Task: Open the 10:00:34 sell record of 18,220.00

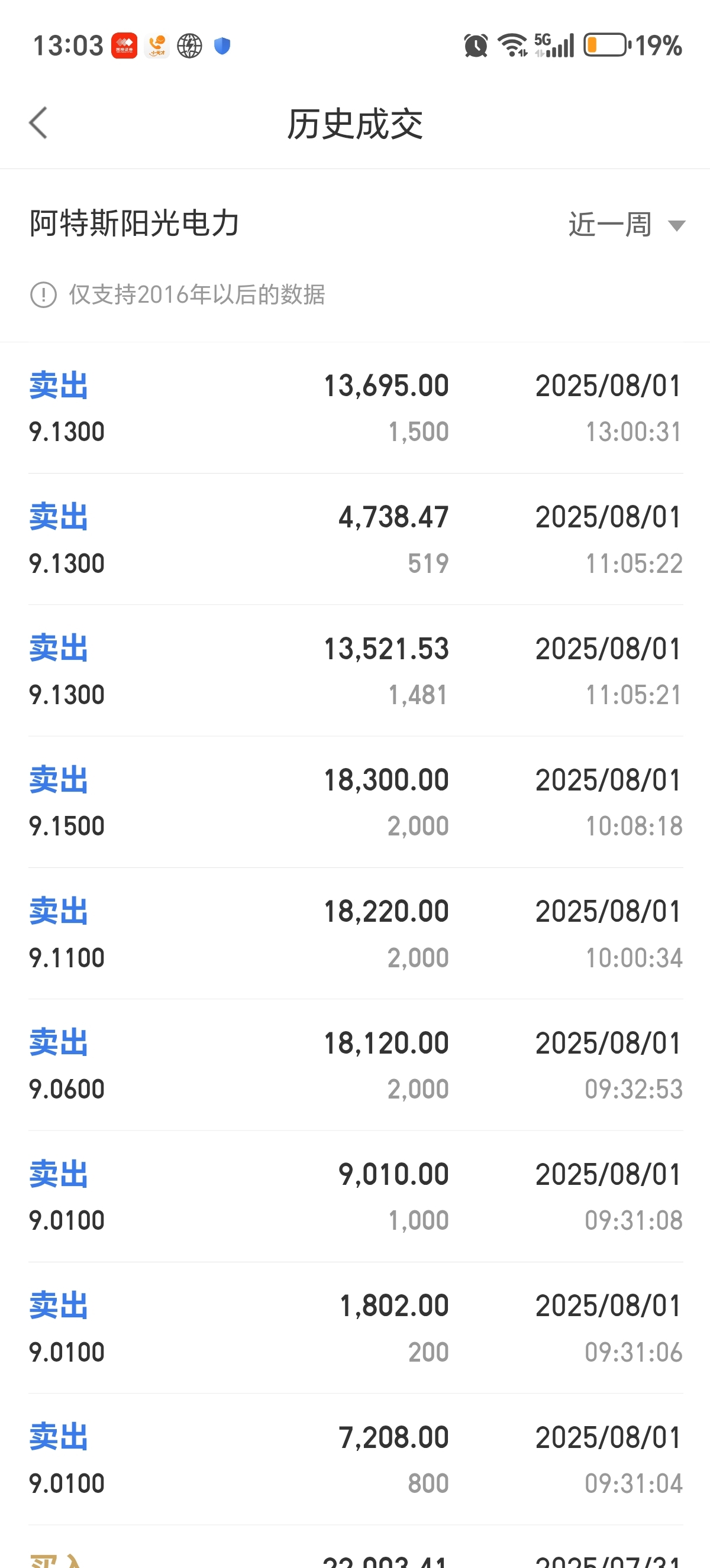Action: (355, 934)
